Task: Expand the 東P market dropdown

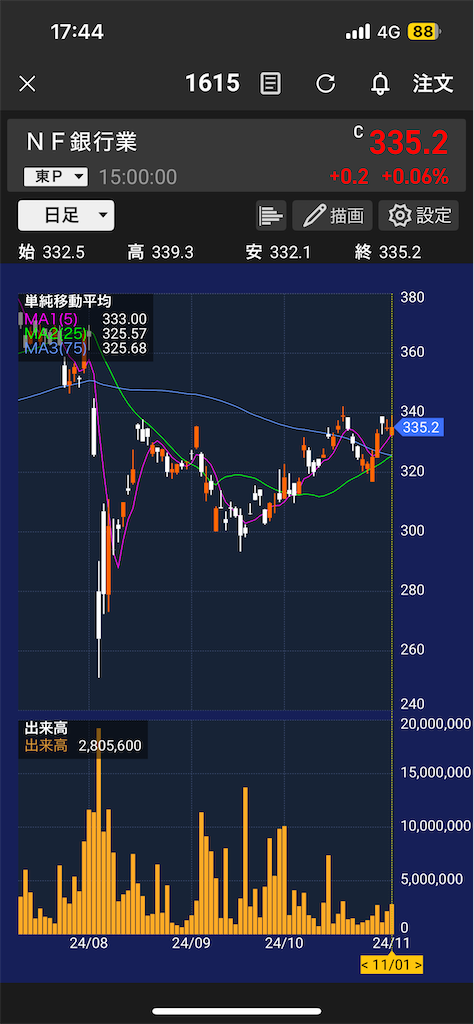Action: [55, 176]
